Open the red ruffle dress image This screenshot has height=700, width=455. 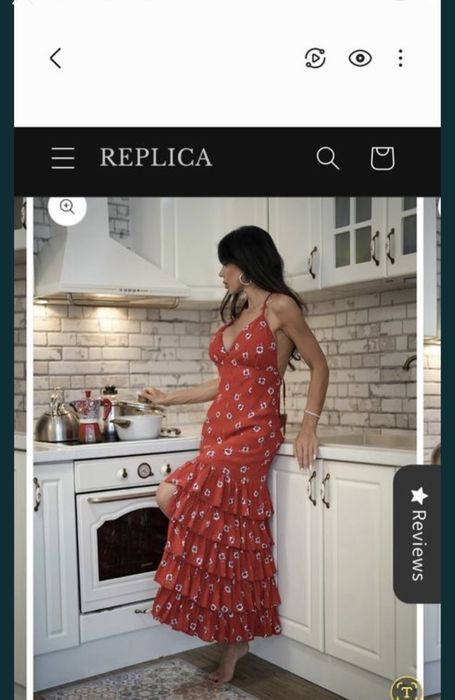point(225,448)
